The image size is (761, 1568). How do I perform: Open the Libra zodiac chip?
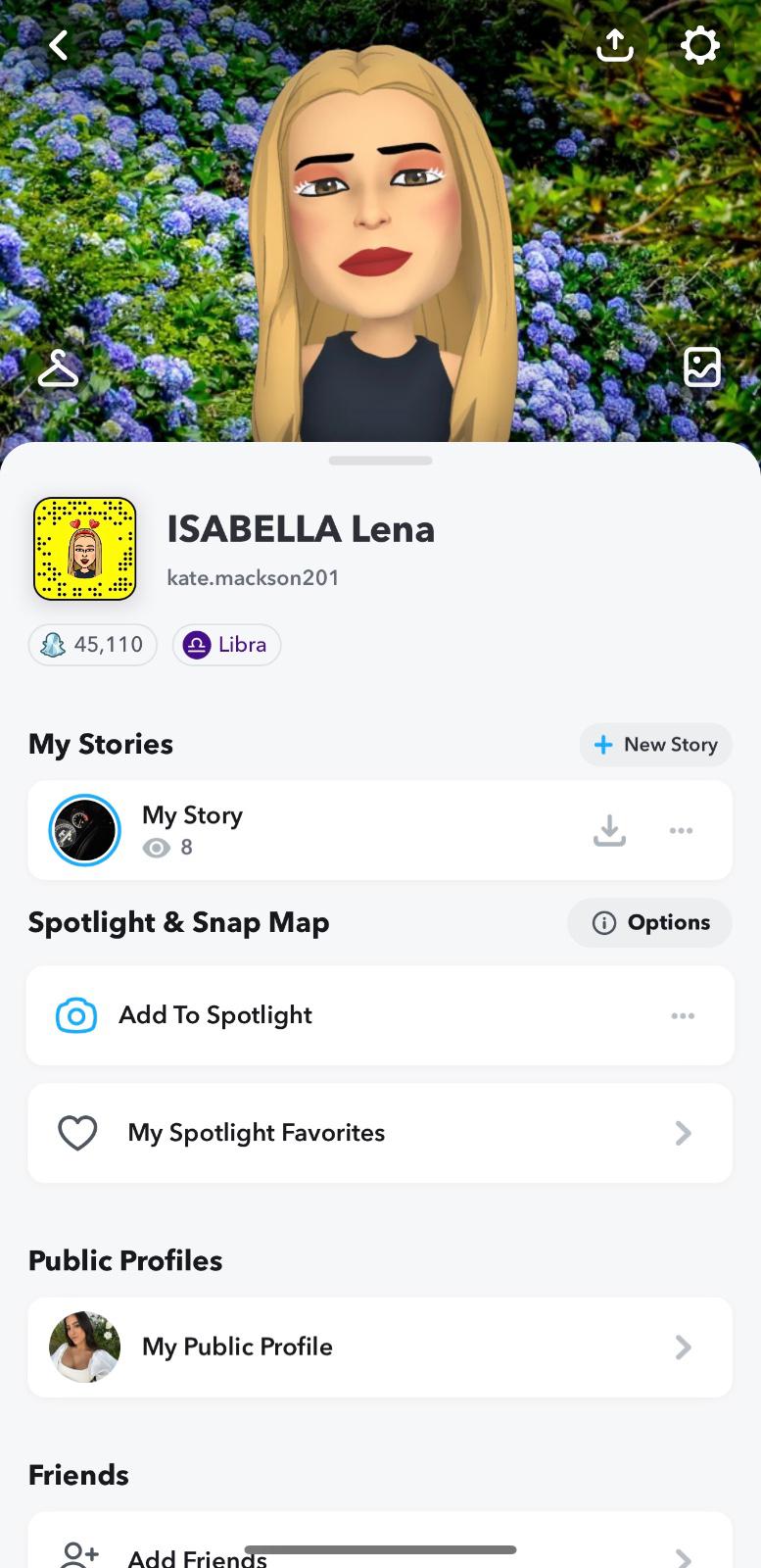tap(226, 645)
